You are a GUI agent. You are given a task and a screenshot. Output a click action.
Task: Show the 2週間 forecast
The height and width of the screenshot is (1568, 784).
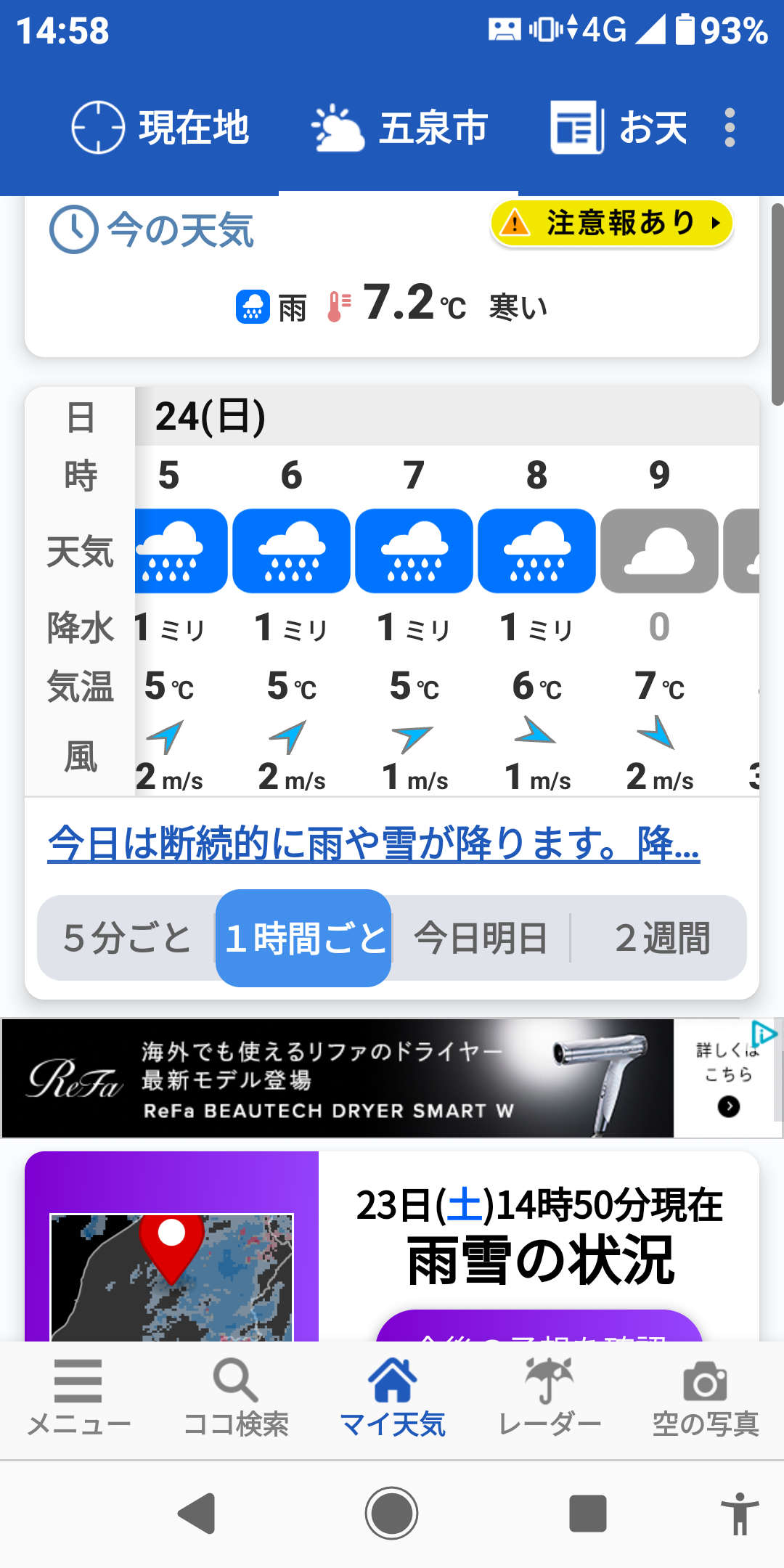(x=659, y=938)
